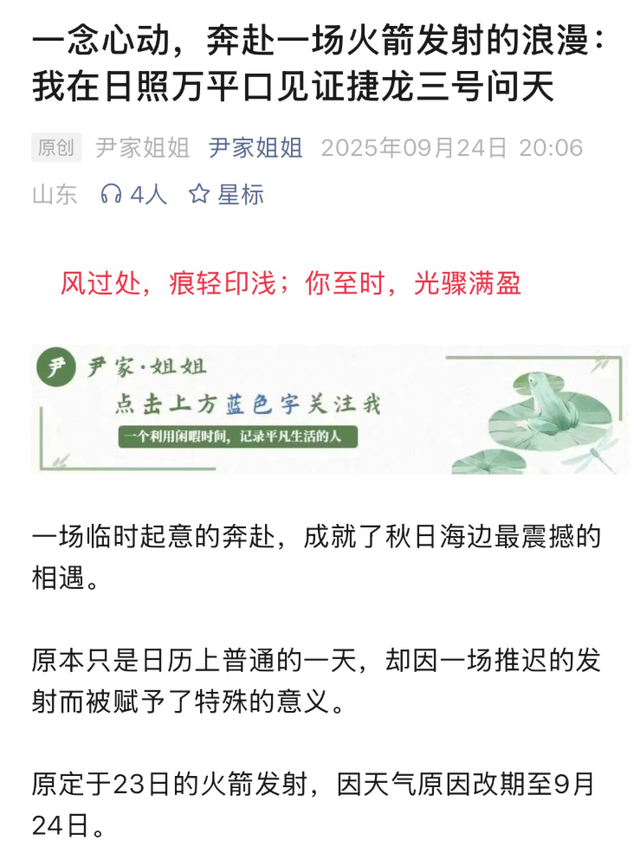The image size is (640, 853).
Task: Open the blue 尹家姐姐 account link
Action: click(x=255, y=149)
